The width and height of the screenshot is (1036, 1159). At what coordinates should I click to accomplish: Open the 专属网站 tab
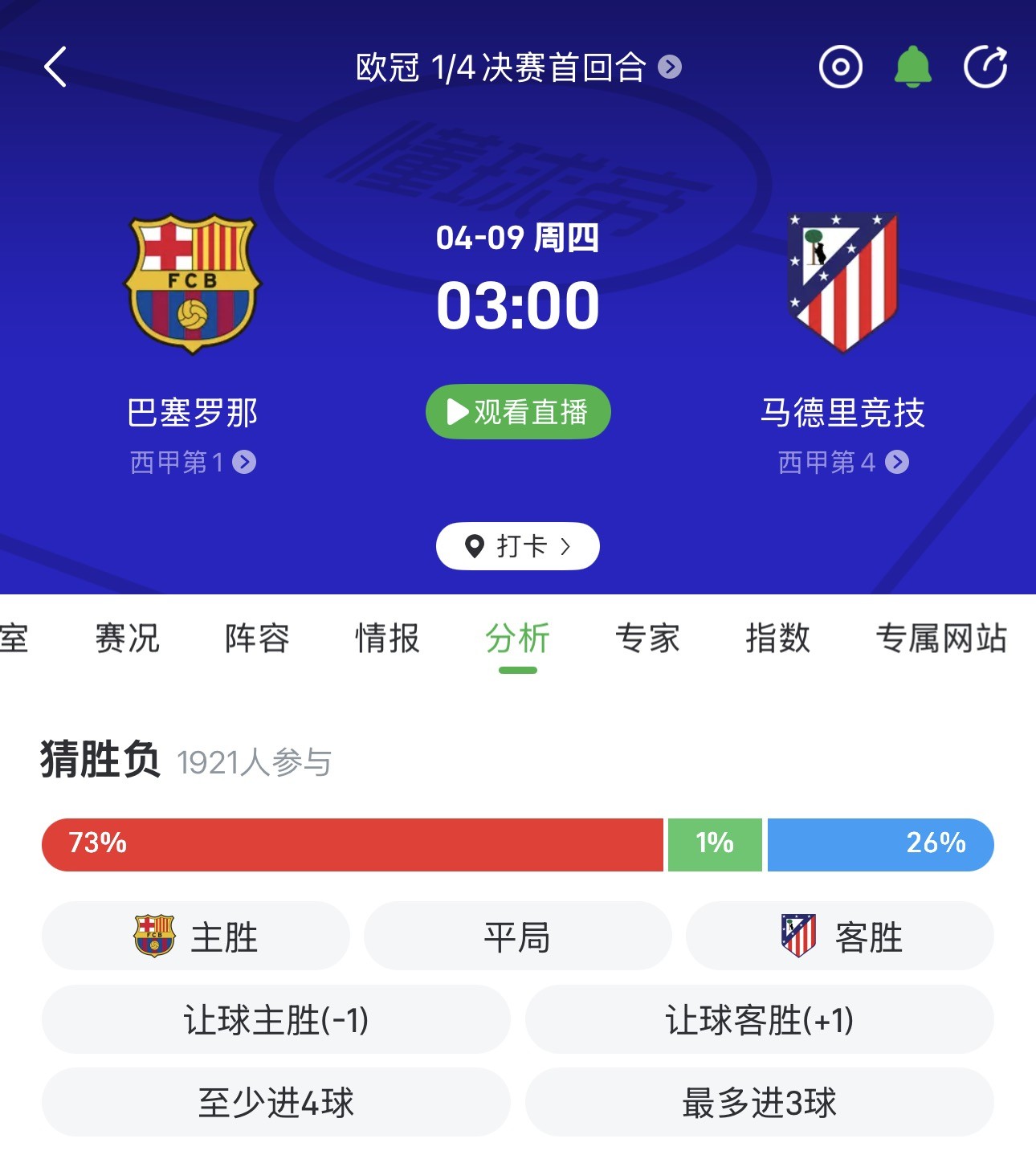click(940, 639)
